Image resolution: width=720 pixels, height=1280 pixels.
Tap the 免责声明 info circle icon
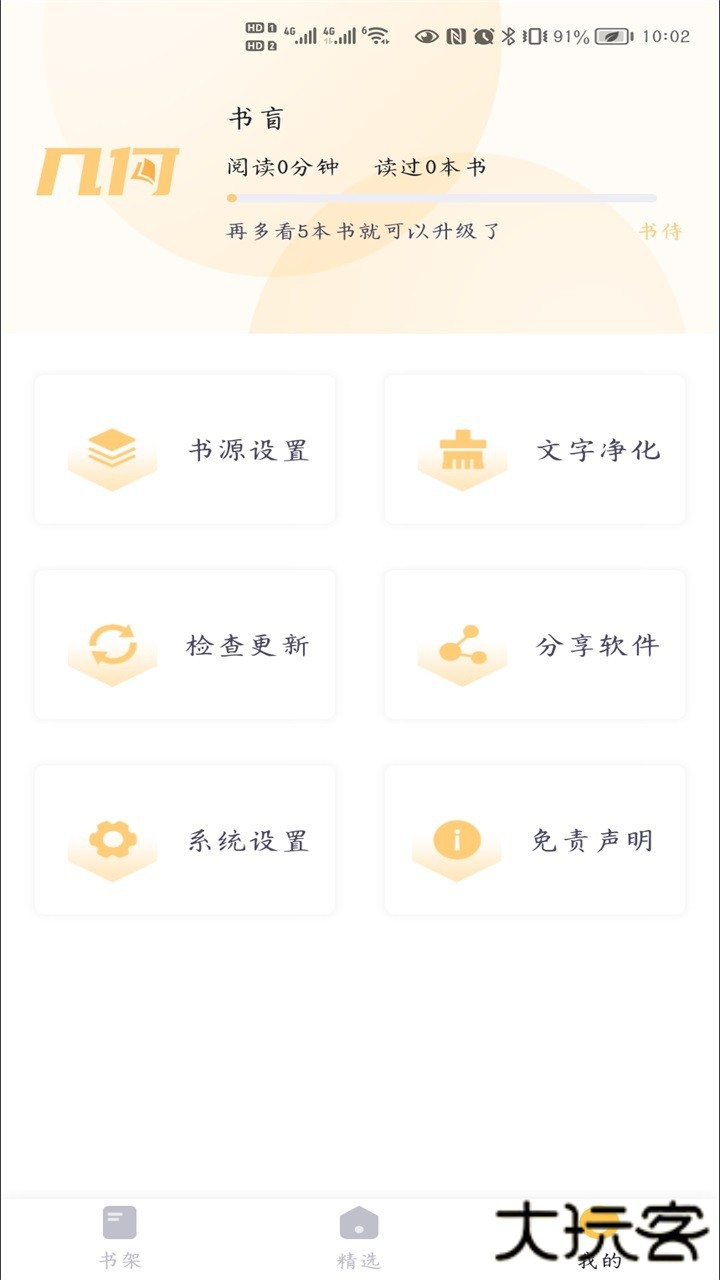click(x=458, y=840)
